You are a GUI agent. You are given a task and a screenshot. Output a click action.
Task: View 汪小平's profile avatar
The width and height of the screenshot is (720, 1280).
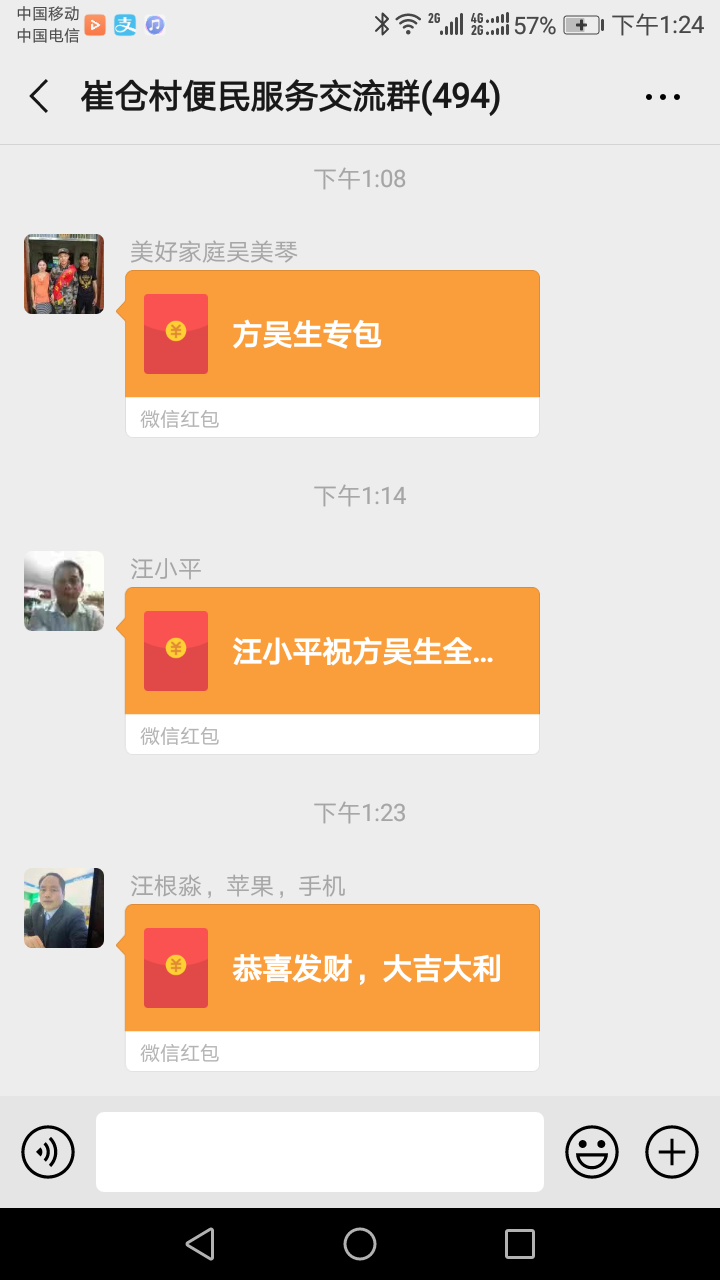[x=64, y=591]
